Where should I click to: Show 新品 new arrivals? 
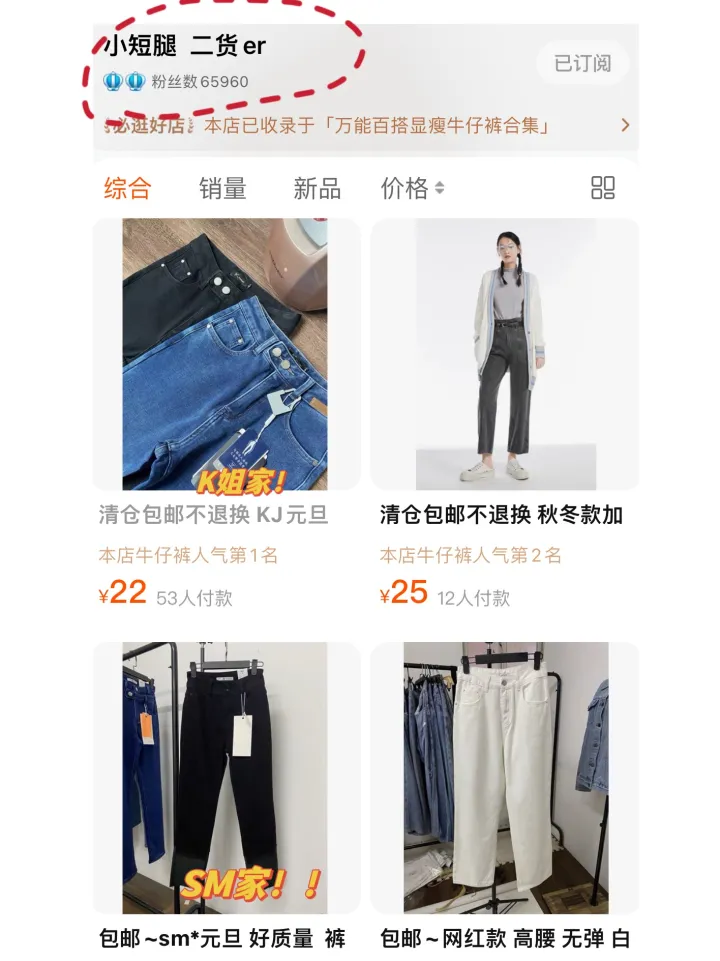click(x=317, y=188)
